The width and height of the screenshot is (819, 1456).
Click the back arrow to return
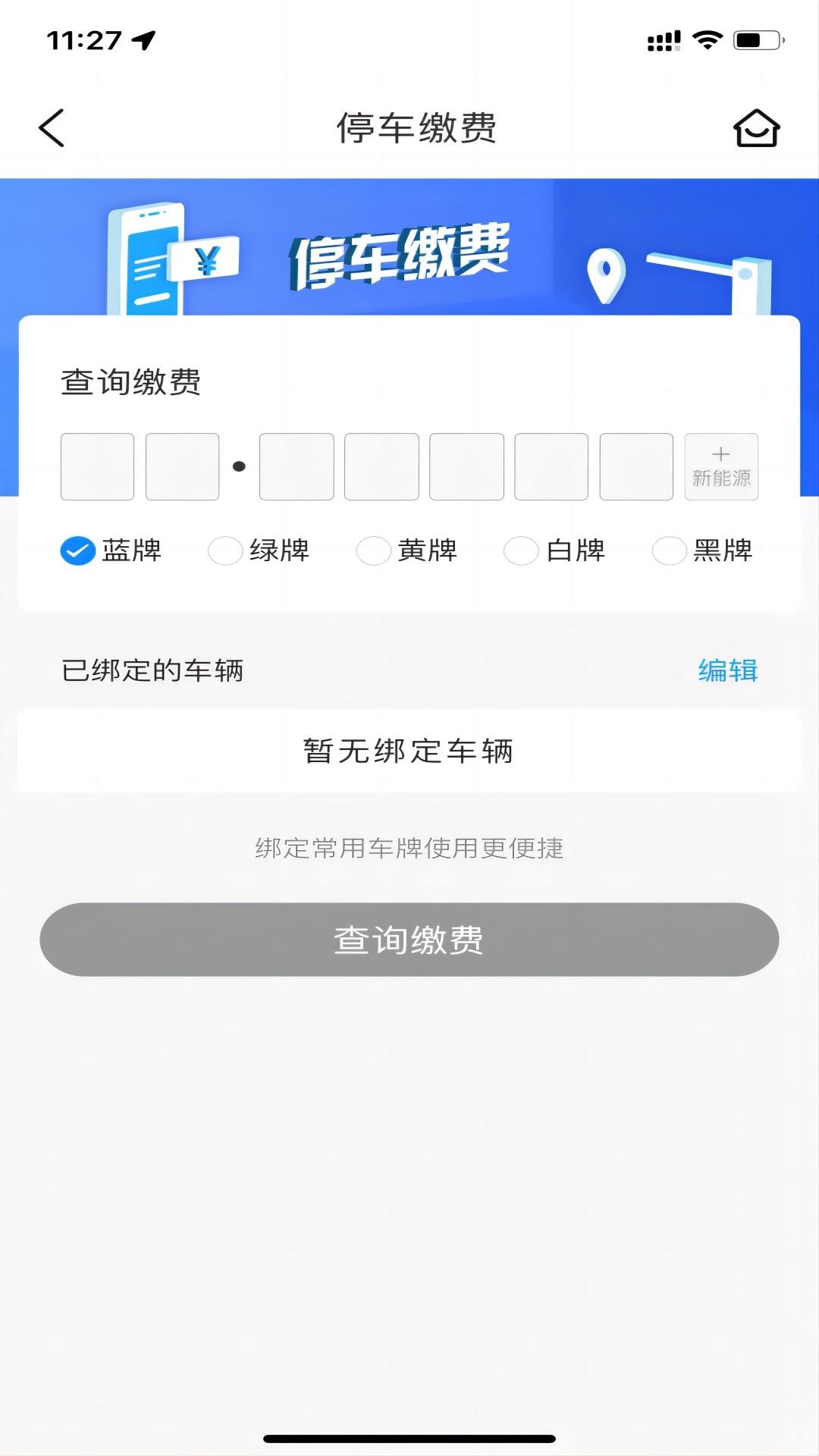(51, 127)
